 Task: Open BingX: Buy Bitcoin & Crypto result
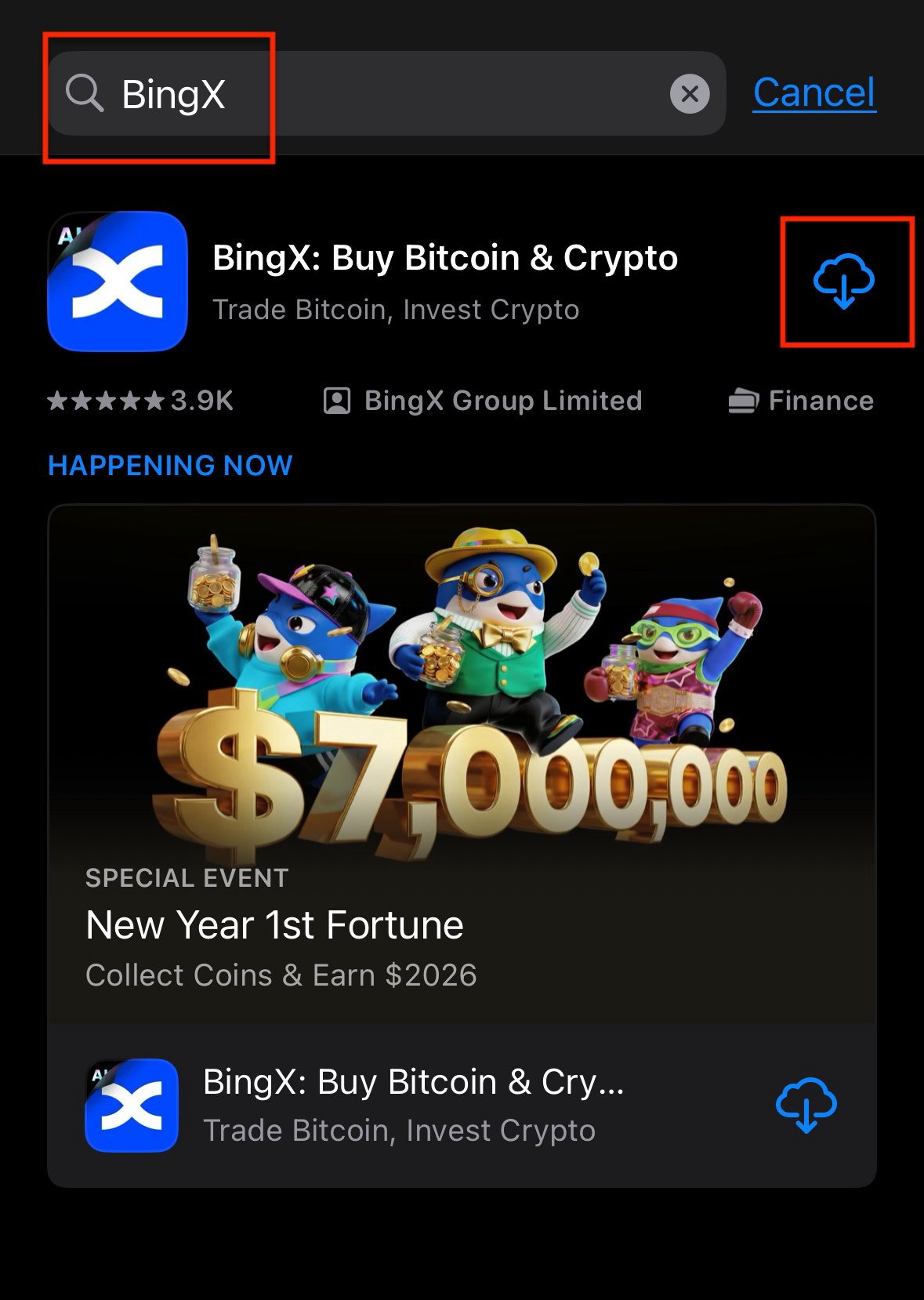pos(444,281)
